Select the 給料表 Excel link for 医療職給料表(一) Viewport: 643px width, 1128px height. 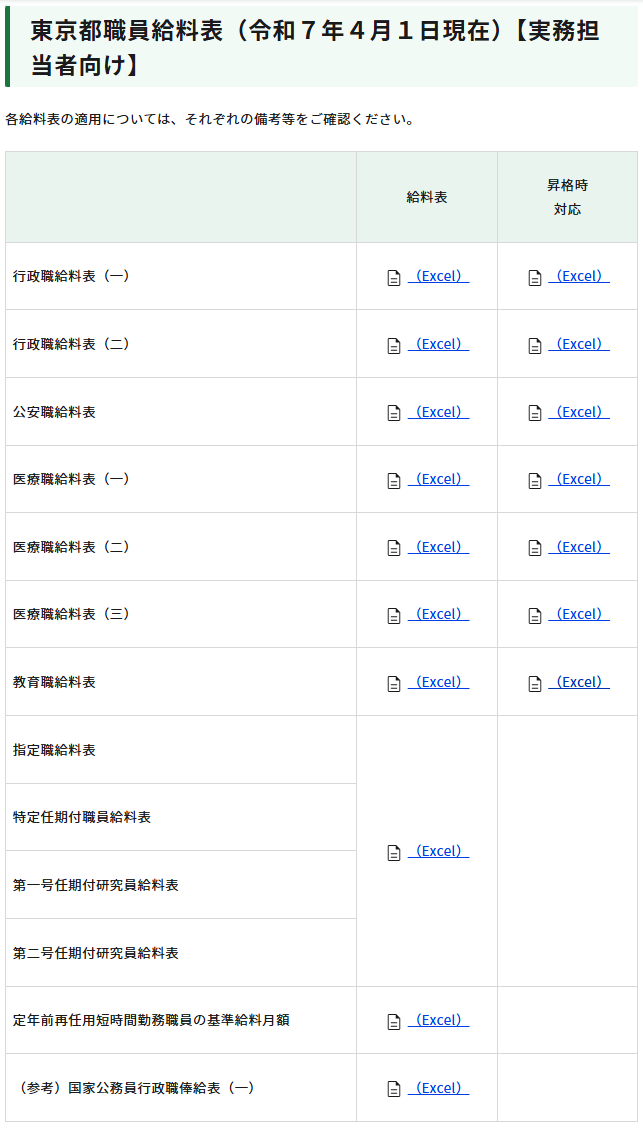(438, 480)
